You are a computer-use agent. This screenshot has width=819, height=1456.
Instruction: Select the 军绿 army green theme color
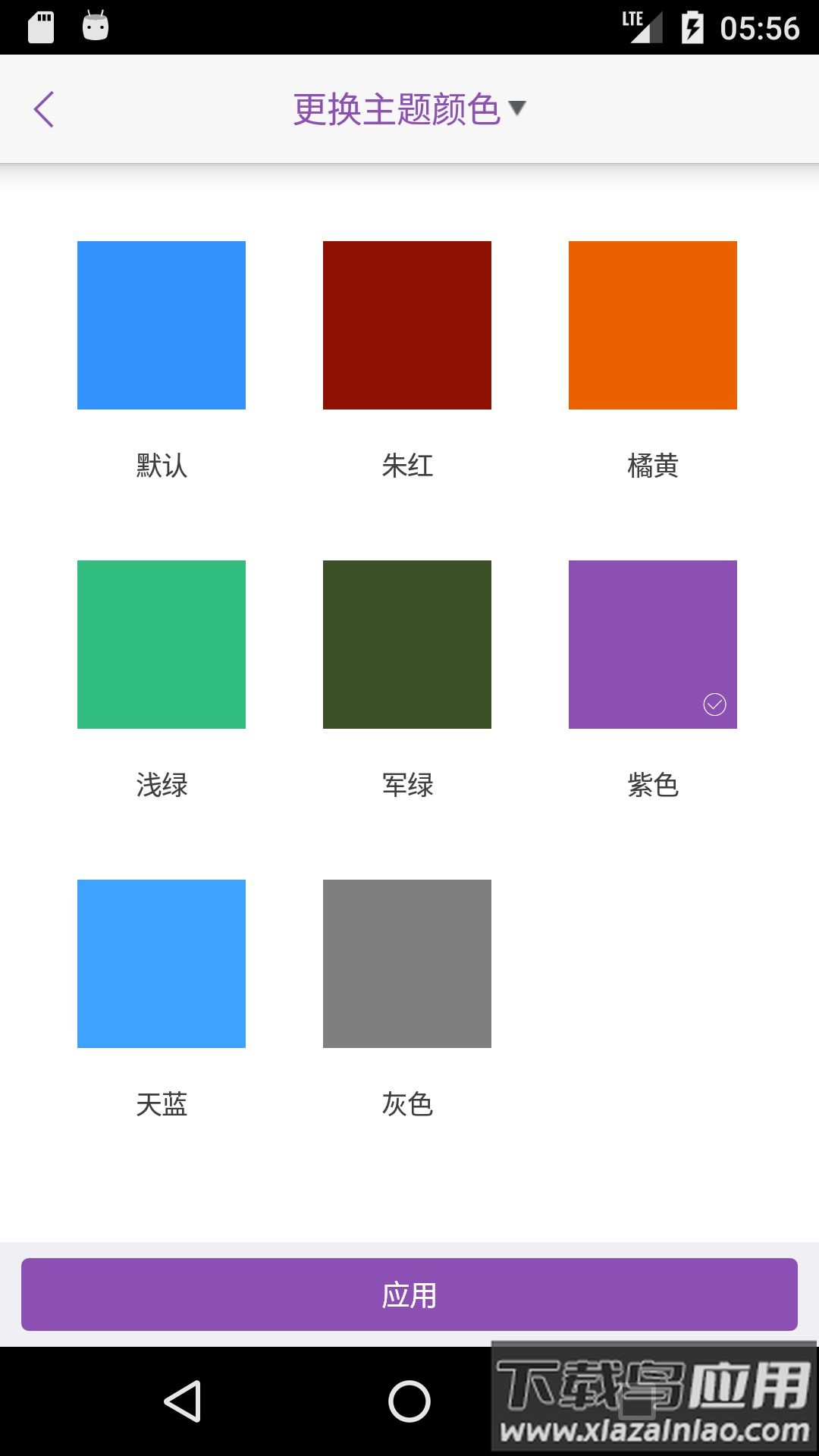[407, 645]
